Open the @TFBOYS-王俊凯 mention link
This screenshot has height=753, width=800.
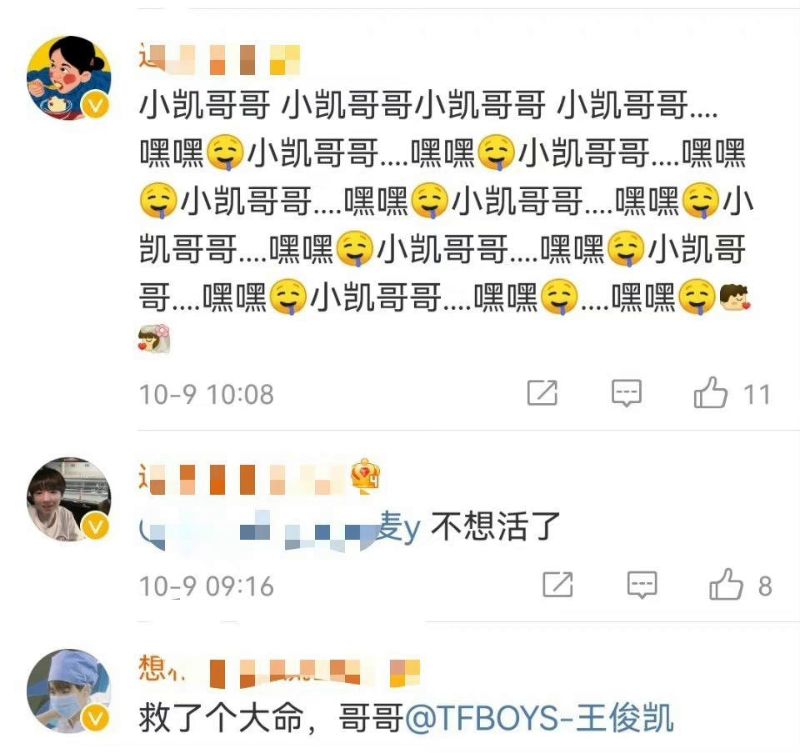[538, 717]
